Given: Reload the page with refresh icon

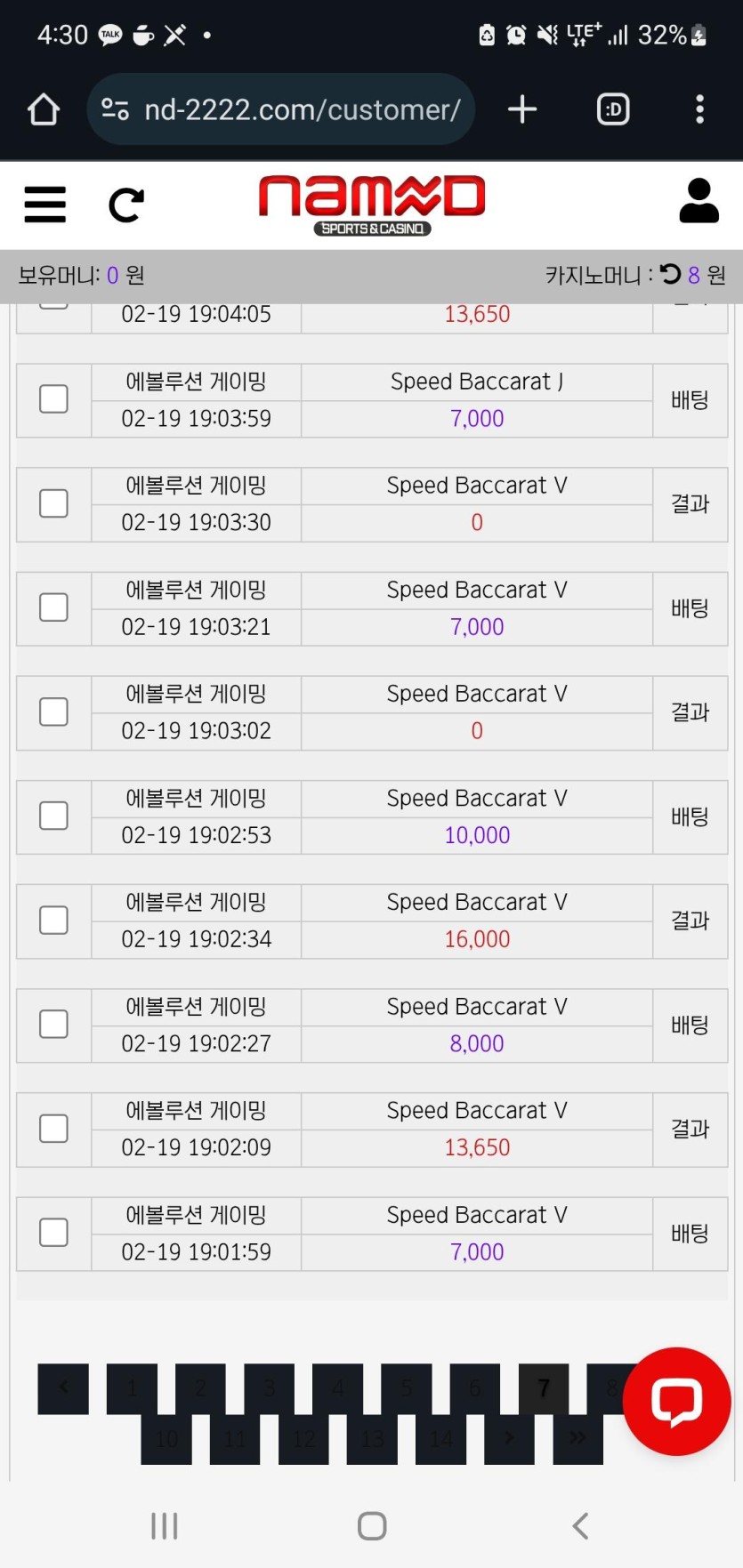Looking at the screenshot, I should coord(125,205).
